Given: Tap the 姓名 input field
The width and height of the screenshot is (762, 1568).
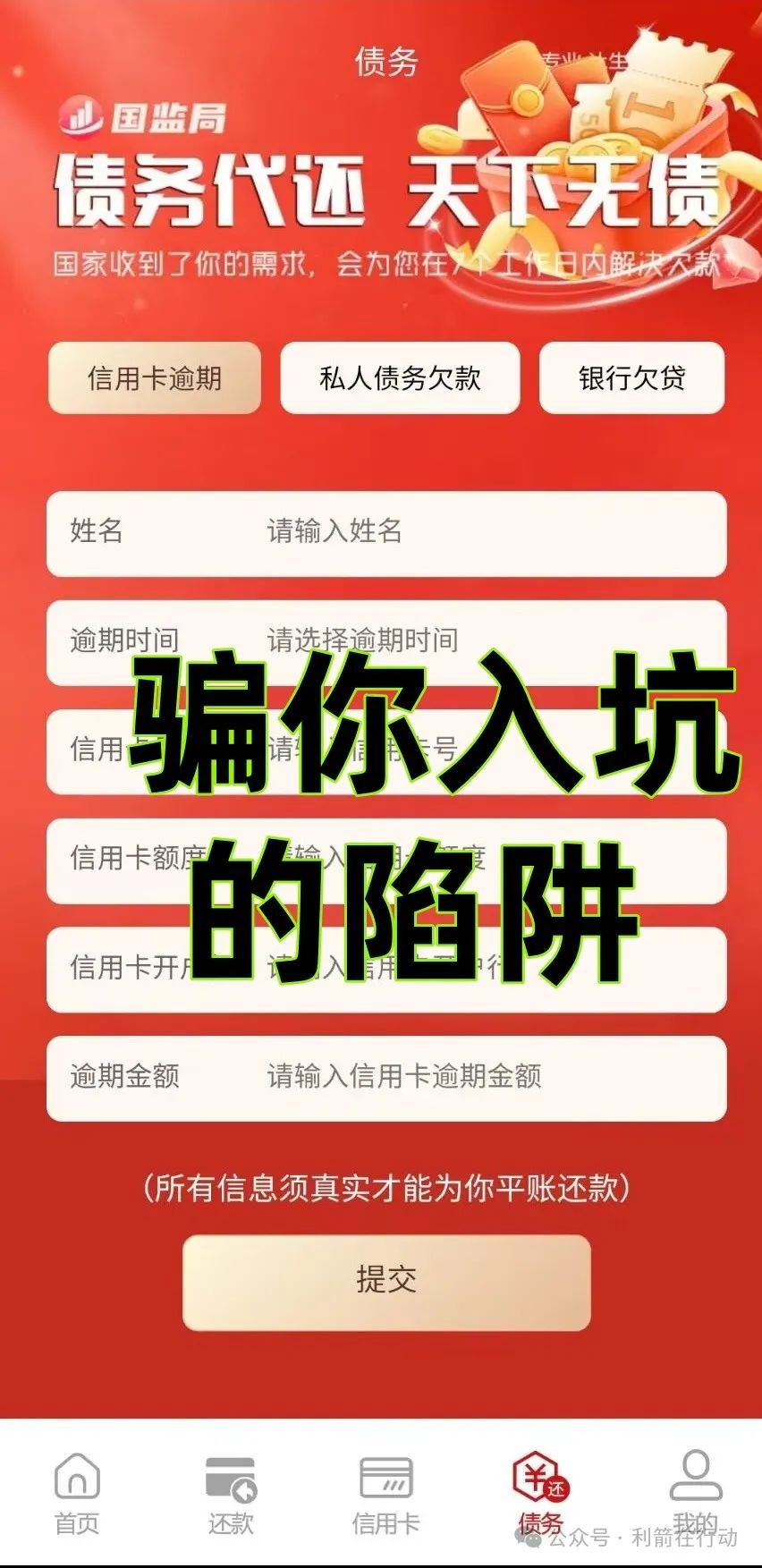Looking at the screenshot, I should pyautogui.click(x=483, y=532).
